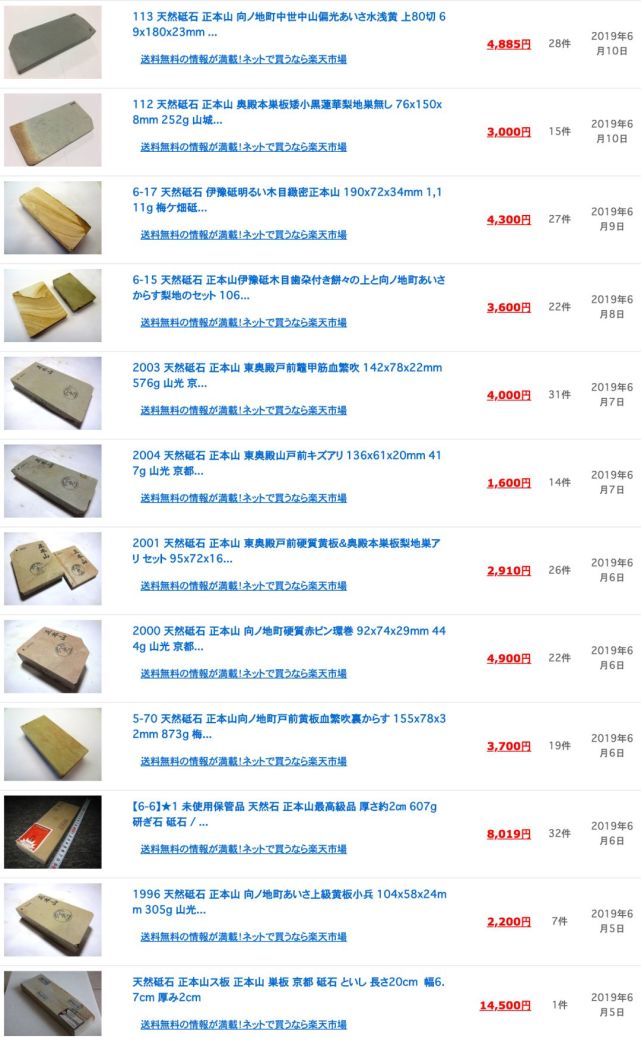The height and width of the screenshot is (1045, 641).
Task: Tap the 1,600円 price of listing 2004
Action: coord(508,483)
